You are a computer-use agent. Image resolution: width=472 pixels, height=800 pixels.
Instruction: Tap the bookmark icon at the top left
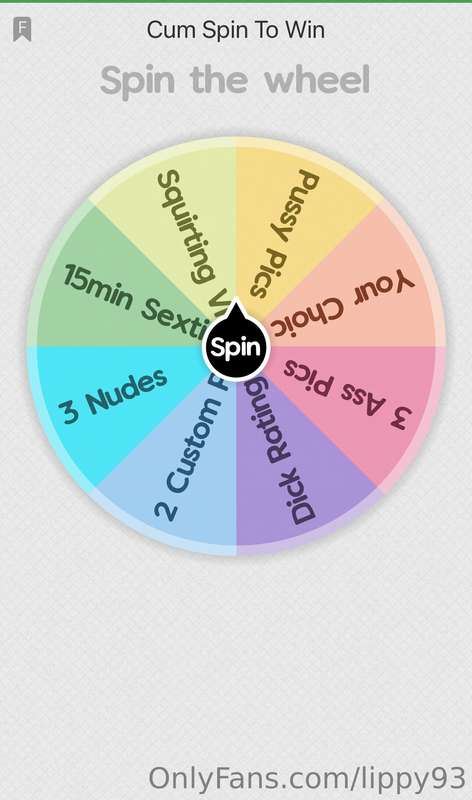coord(22,30)
